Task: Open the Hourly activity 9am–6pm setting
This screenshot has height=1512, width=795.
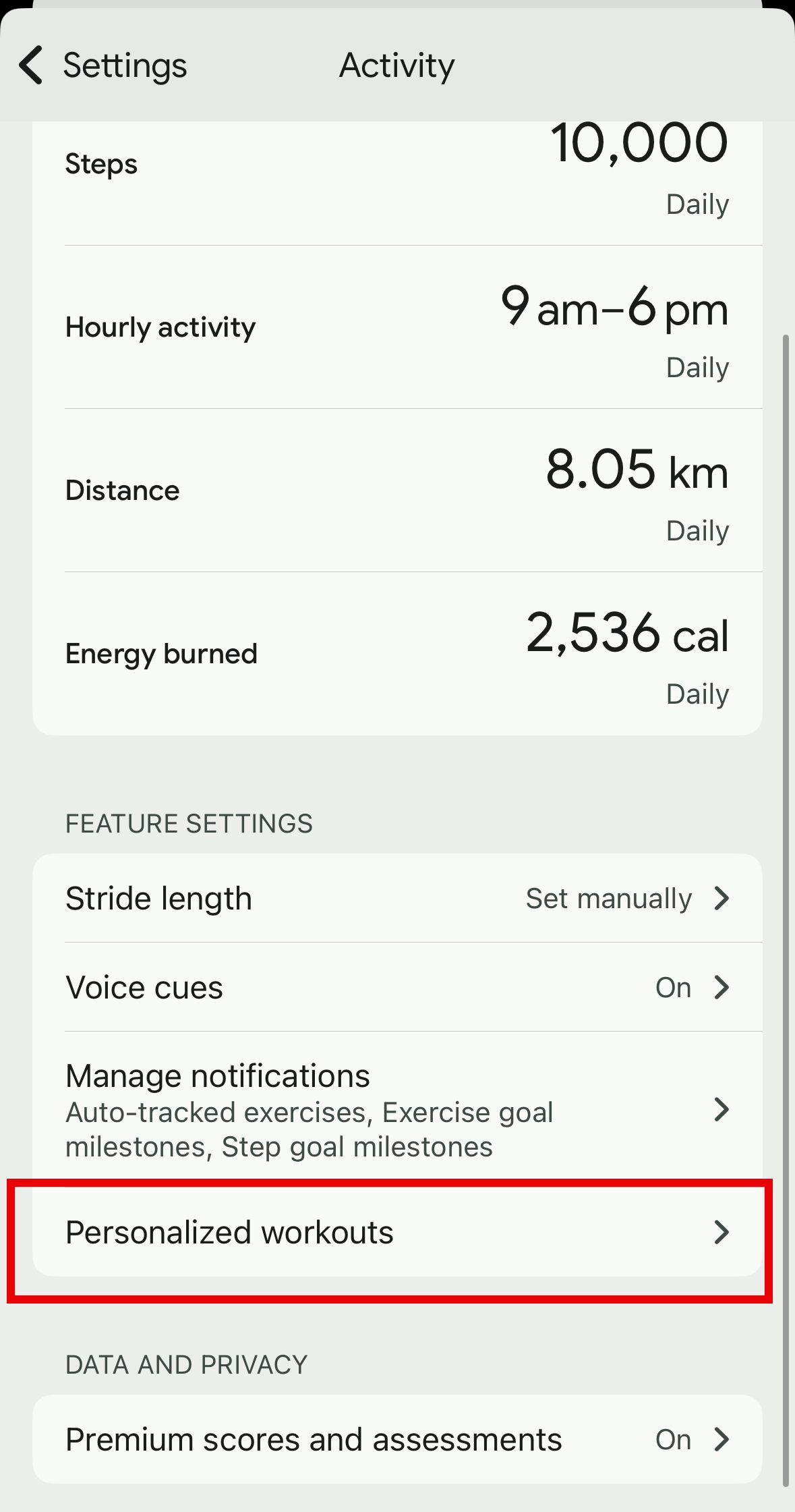Action: pyautogui.click(x=398, y=327)
